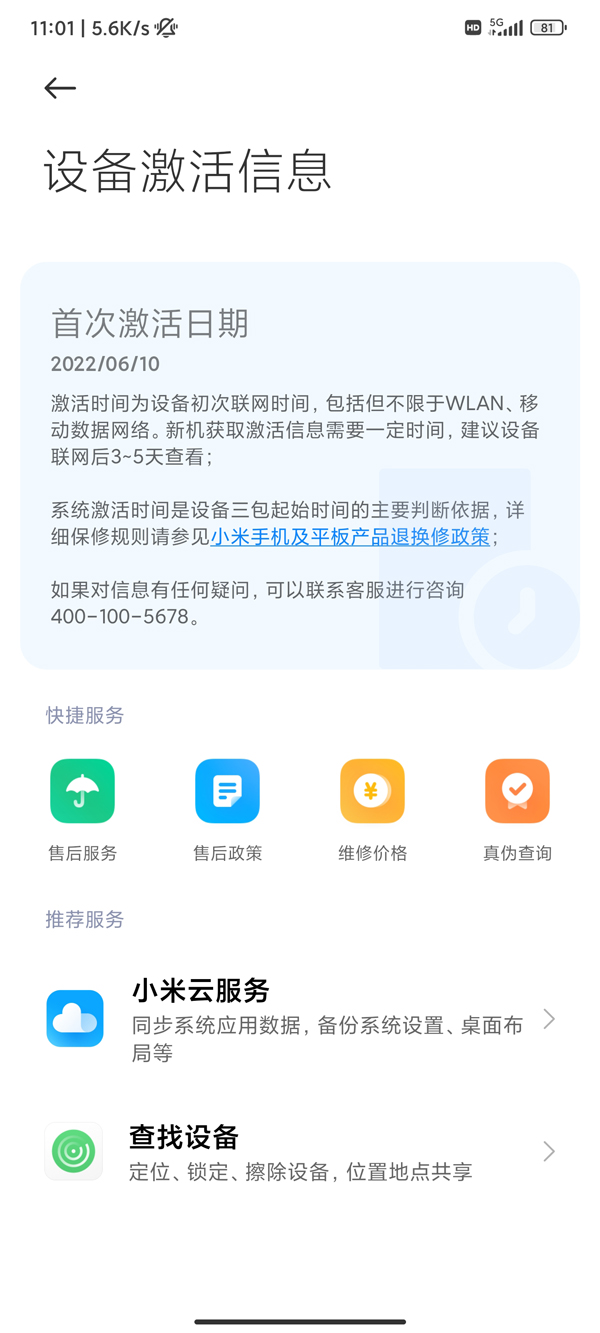Go back using the top arrow
Image resolution: width=600 pixels, height=1333 pixels.
60,88
